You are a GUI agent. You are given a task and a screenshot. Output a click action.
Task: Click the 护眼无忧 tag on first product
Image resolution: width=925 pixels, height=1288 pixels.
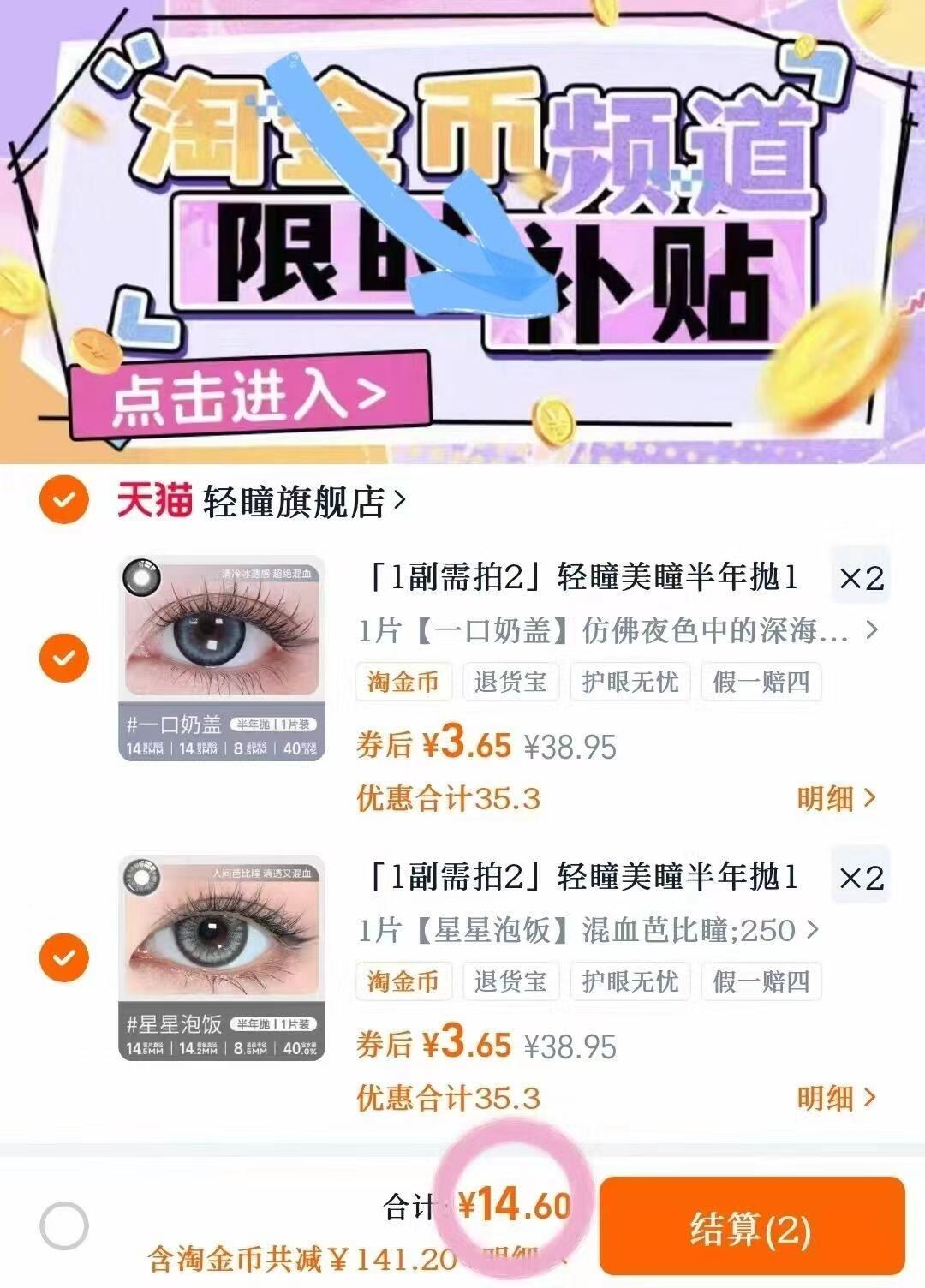click(631, 682)
